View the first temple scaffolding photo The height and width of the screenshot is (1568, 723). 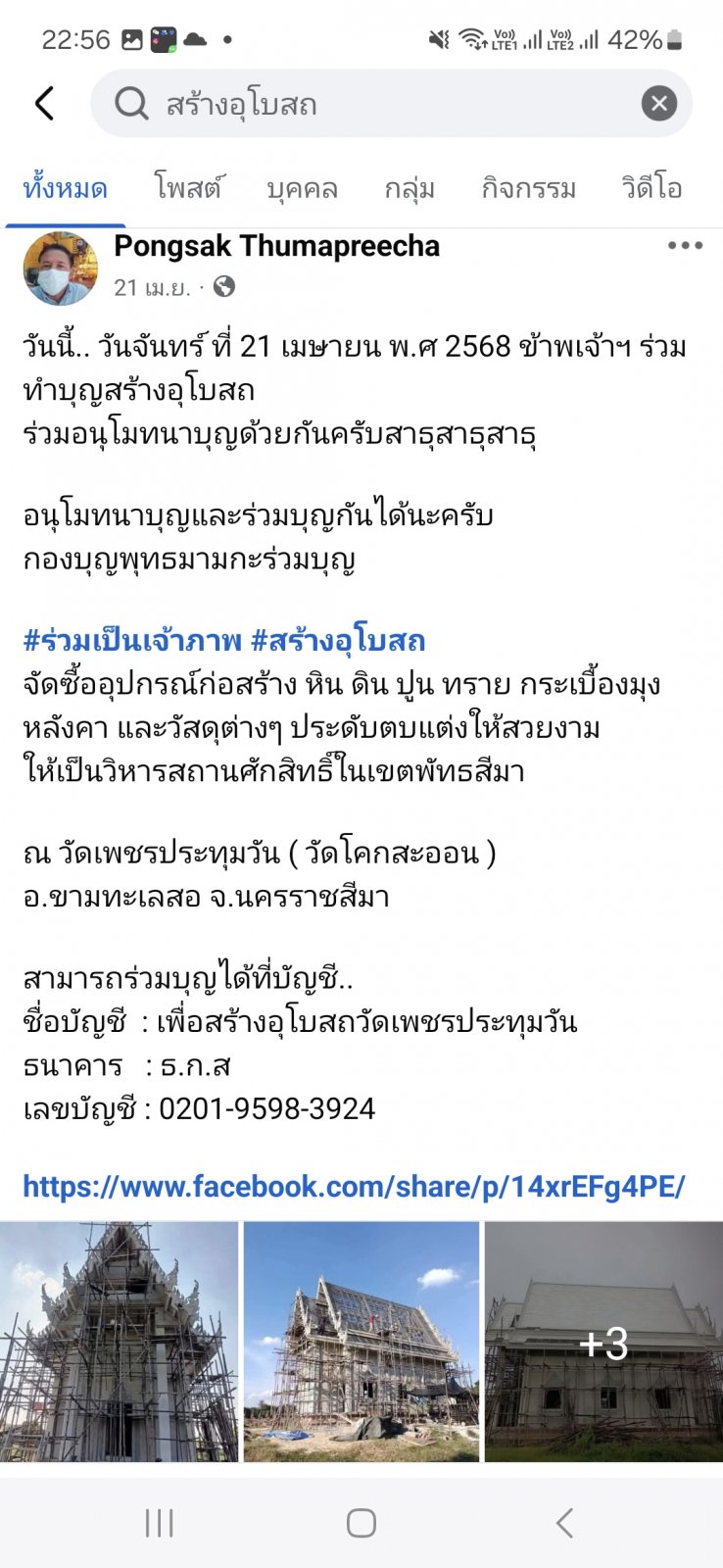coord(119,1342)
